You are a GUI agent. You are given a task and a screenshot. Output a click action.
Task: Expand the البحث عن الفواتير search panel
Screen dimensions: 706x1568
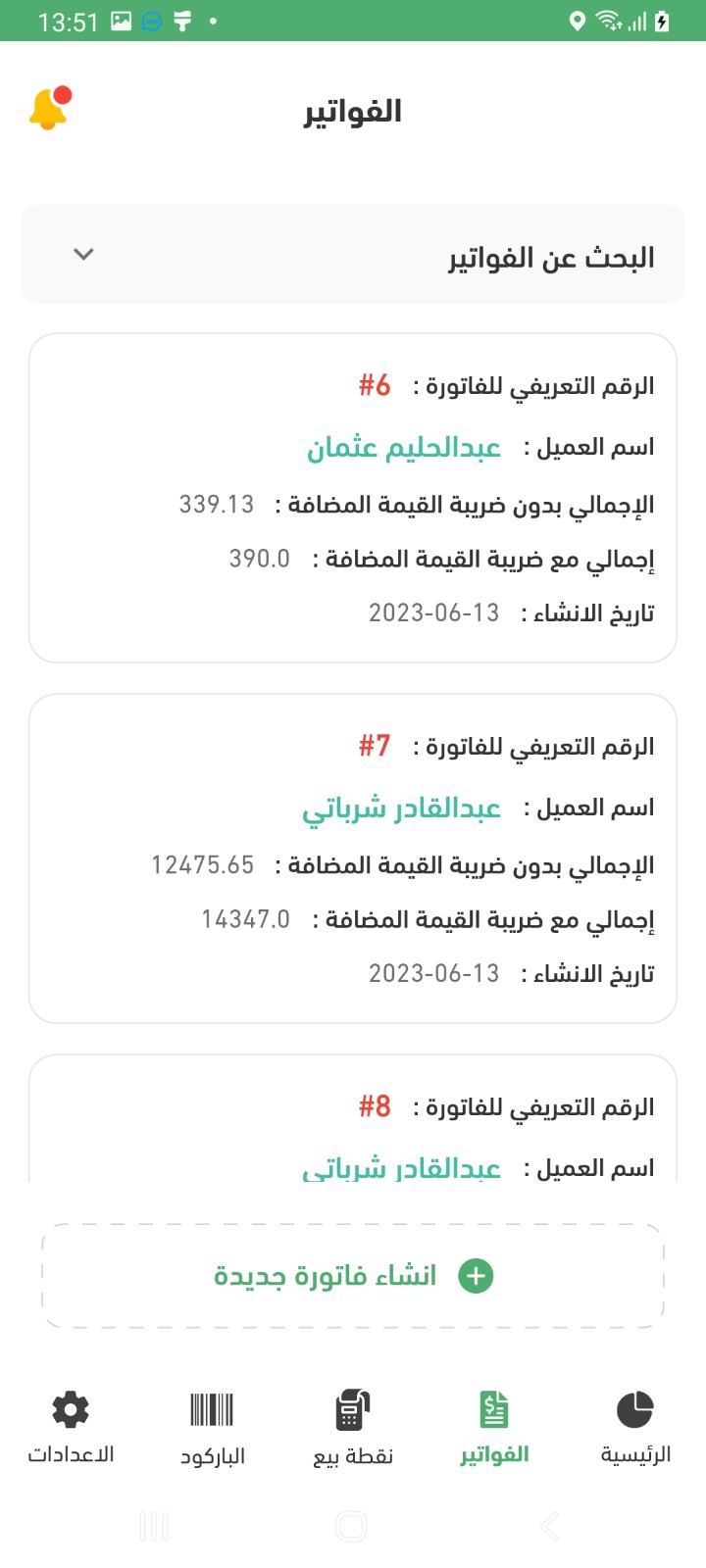353,255
